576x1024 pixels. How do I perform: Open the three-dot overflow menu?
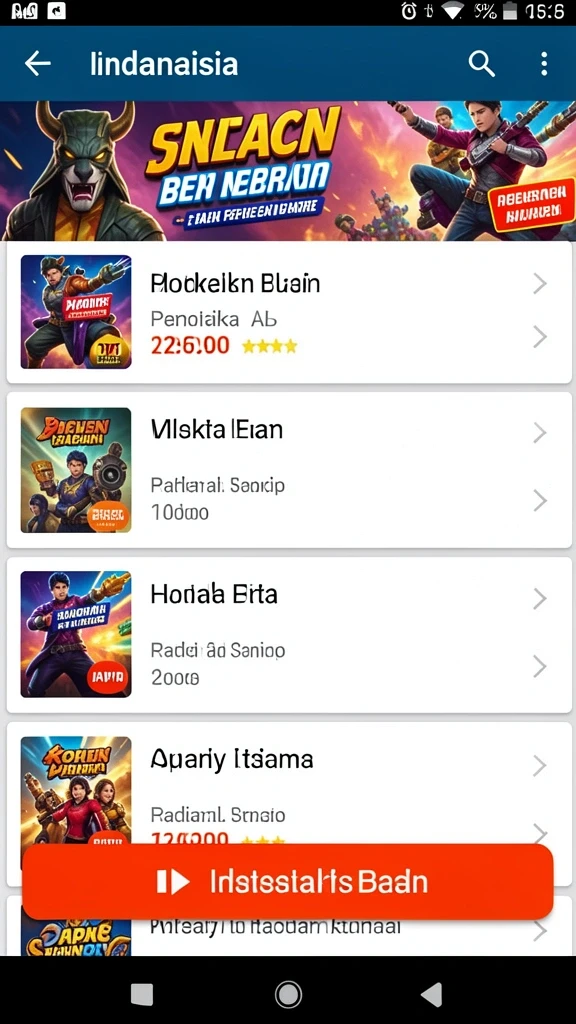543,64
